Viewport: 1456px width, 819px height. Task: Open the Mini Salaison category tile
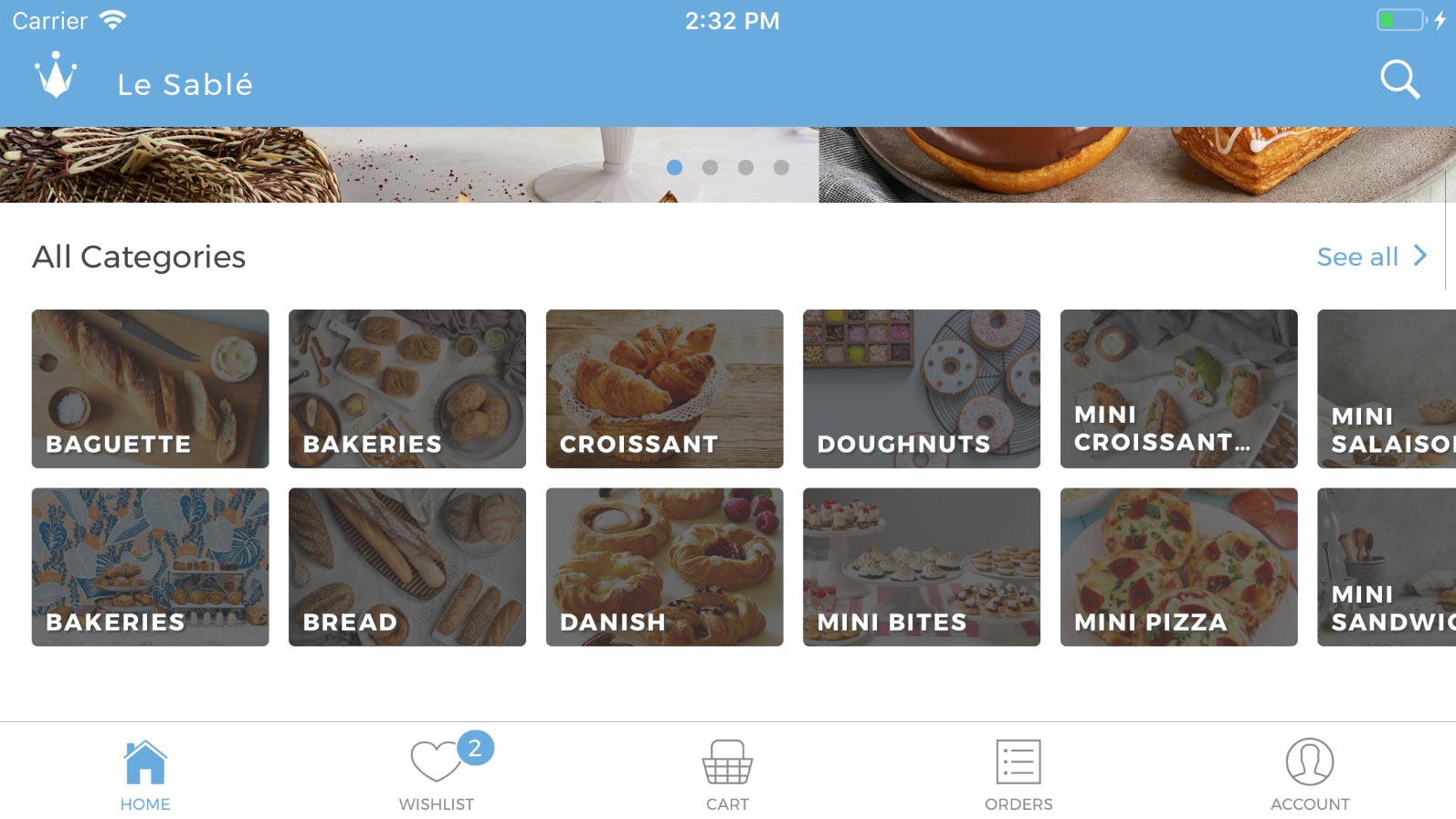1386,389
